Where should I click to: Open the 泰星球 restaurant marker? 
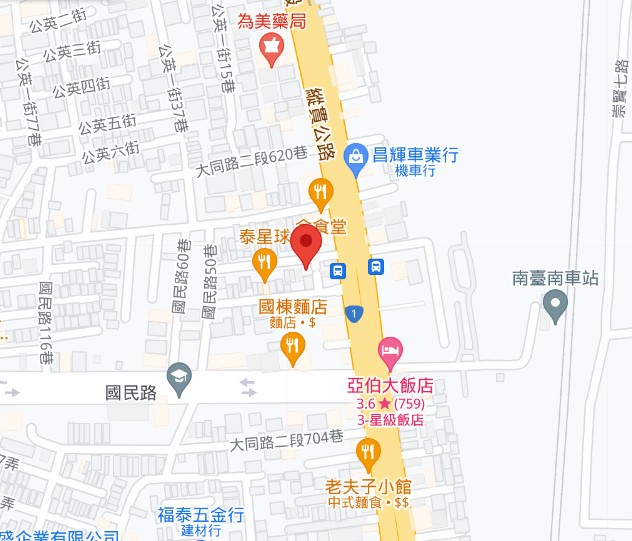coord(264,262)
